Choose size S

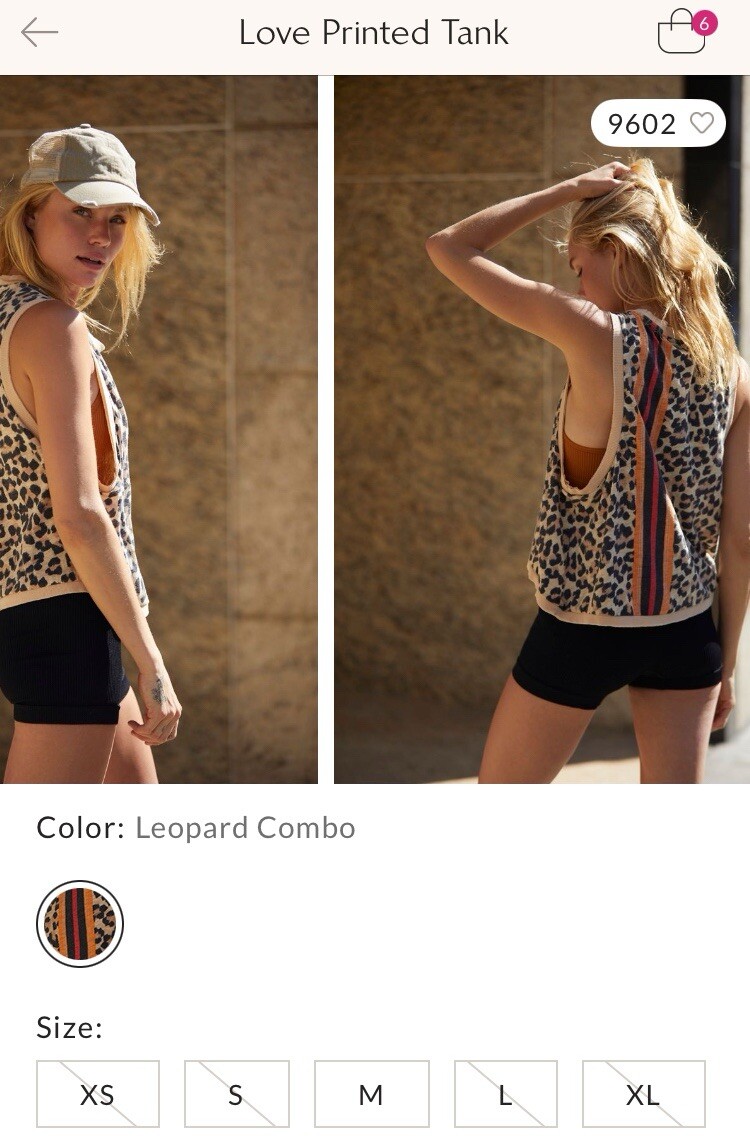(x=236, y=1095)
